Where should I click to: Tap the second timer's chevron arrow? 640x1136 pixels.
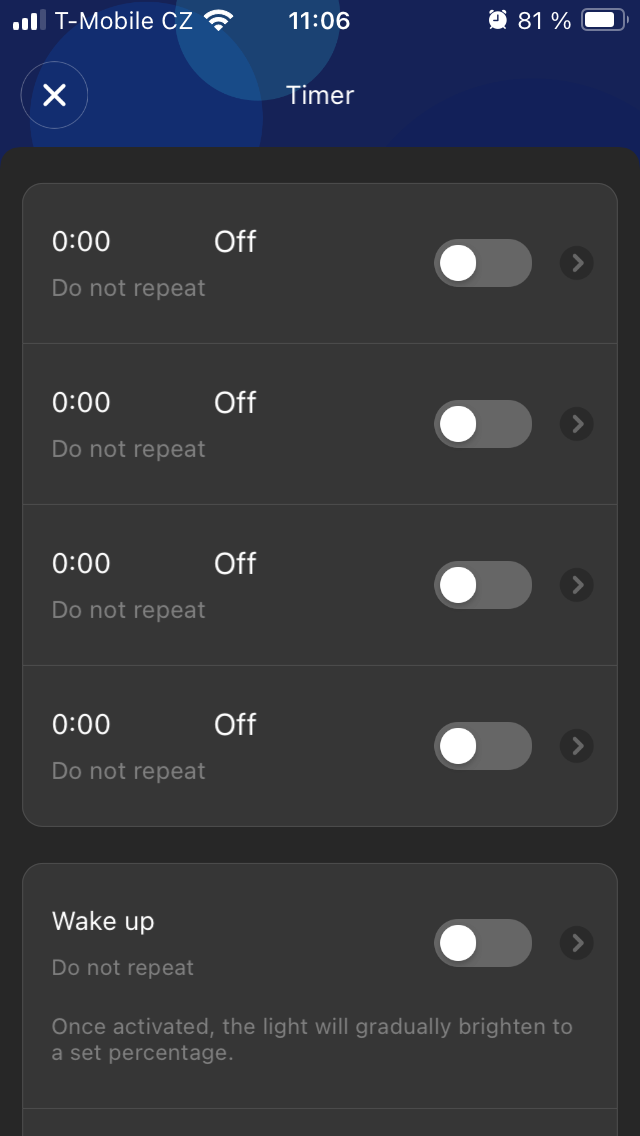pyautogui.click(x=577, y=424)
